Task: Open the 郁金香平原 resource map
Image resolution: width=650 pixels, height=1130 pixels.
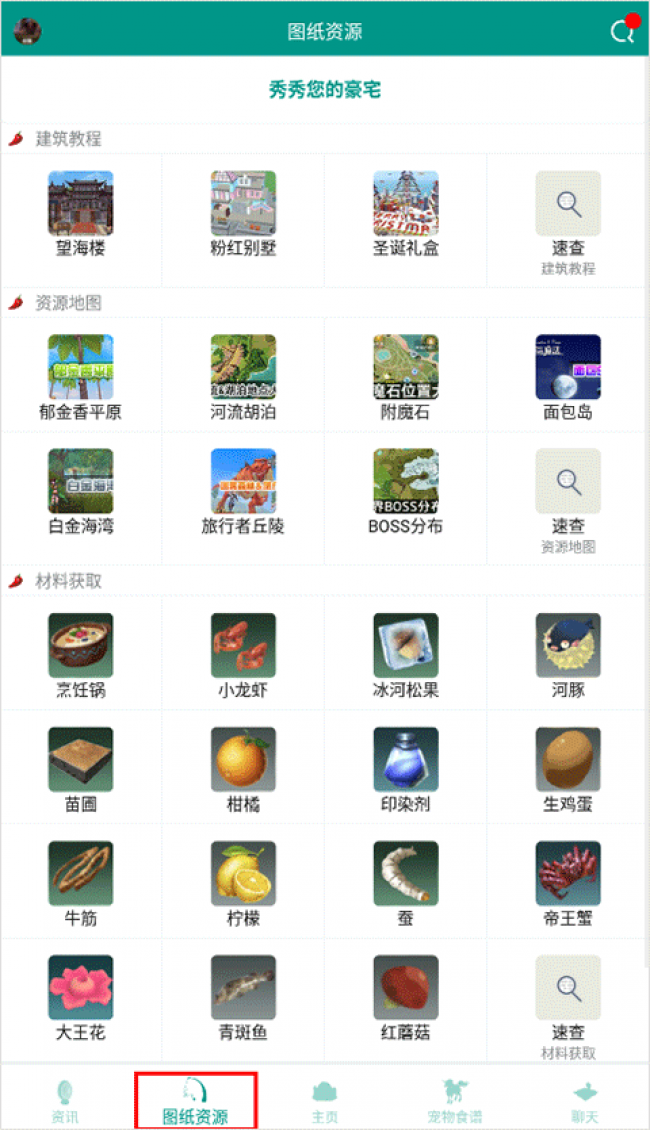Action: point(81,378)
